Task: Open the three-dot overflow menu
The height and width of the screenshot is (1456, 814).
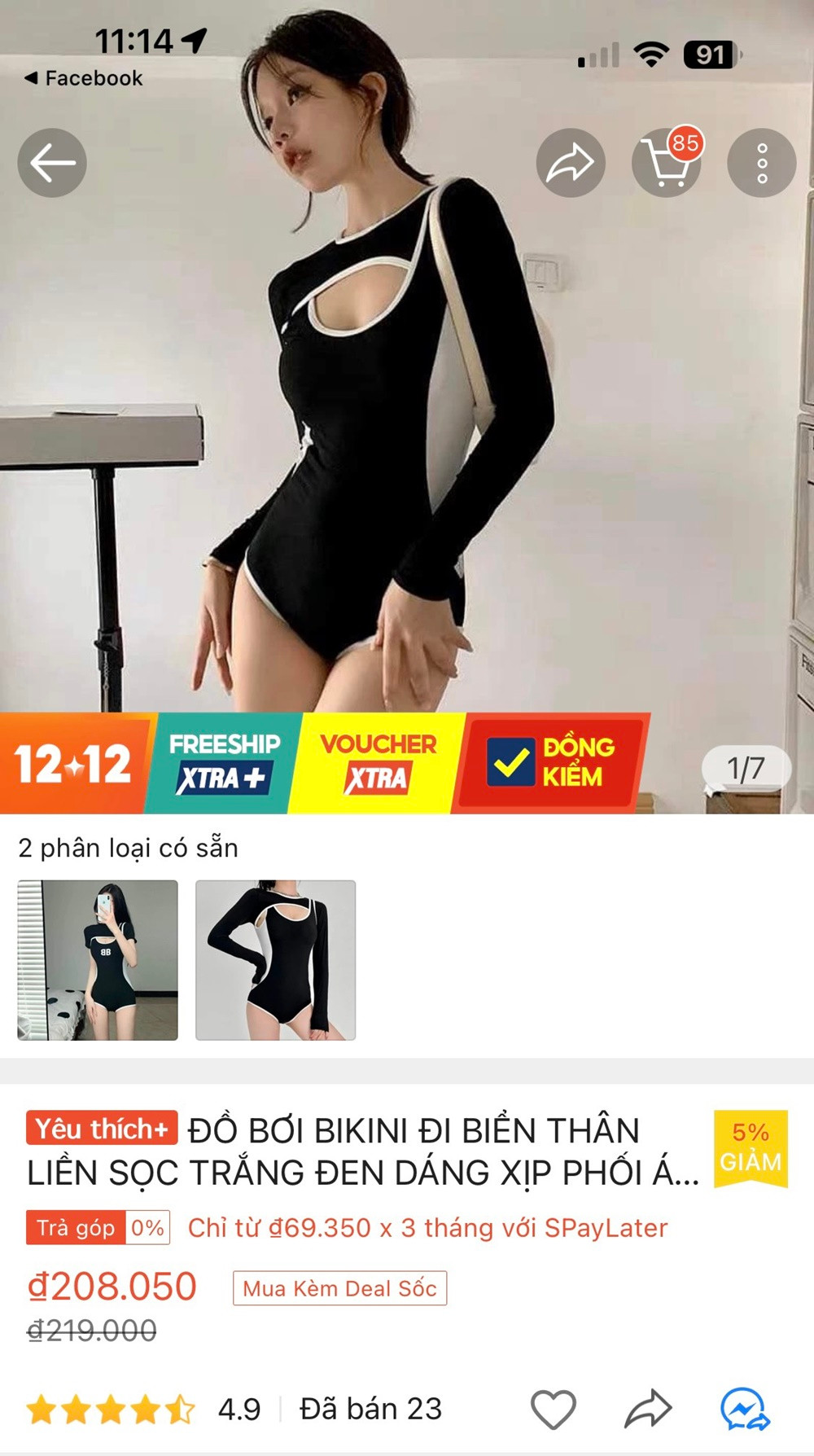Action: (x=762, y=163)
